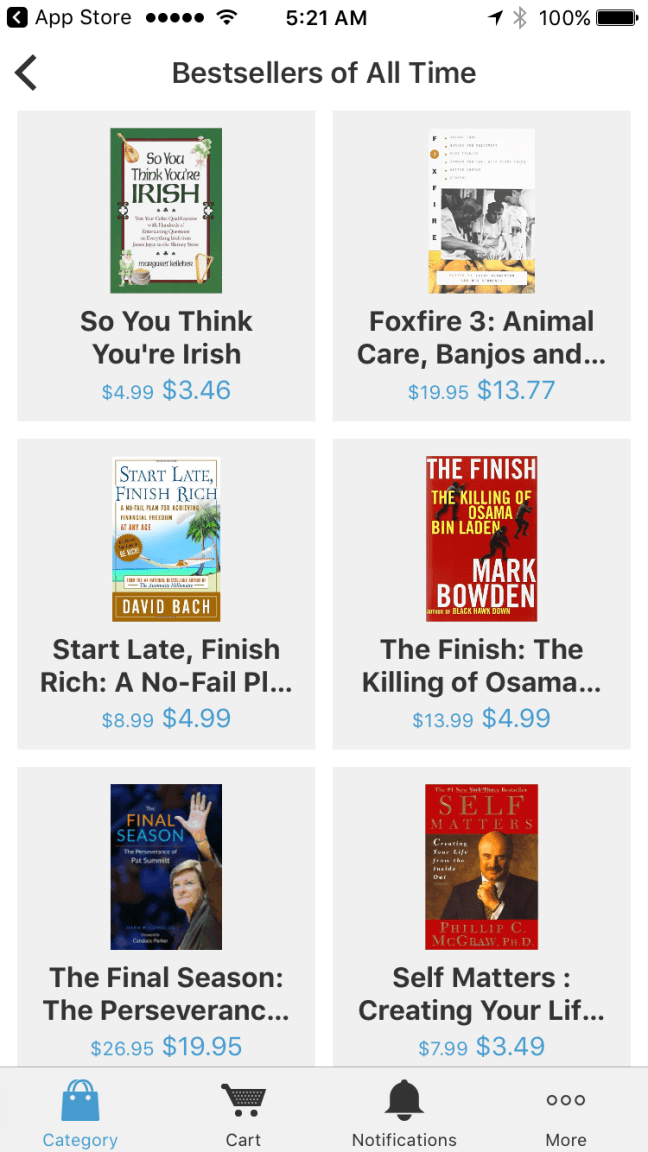Viewport: 648px width, 1152px height.
Task: Select The Finish: The Killing of Osama book
Action: coord(481,593)
